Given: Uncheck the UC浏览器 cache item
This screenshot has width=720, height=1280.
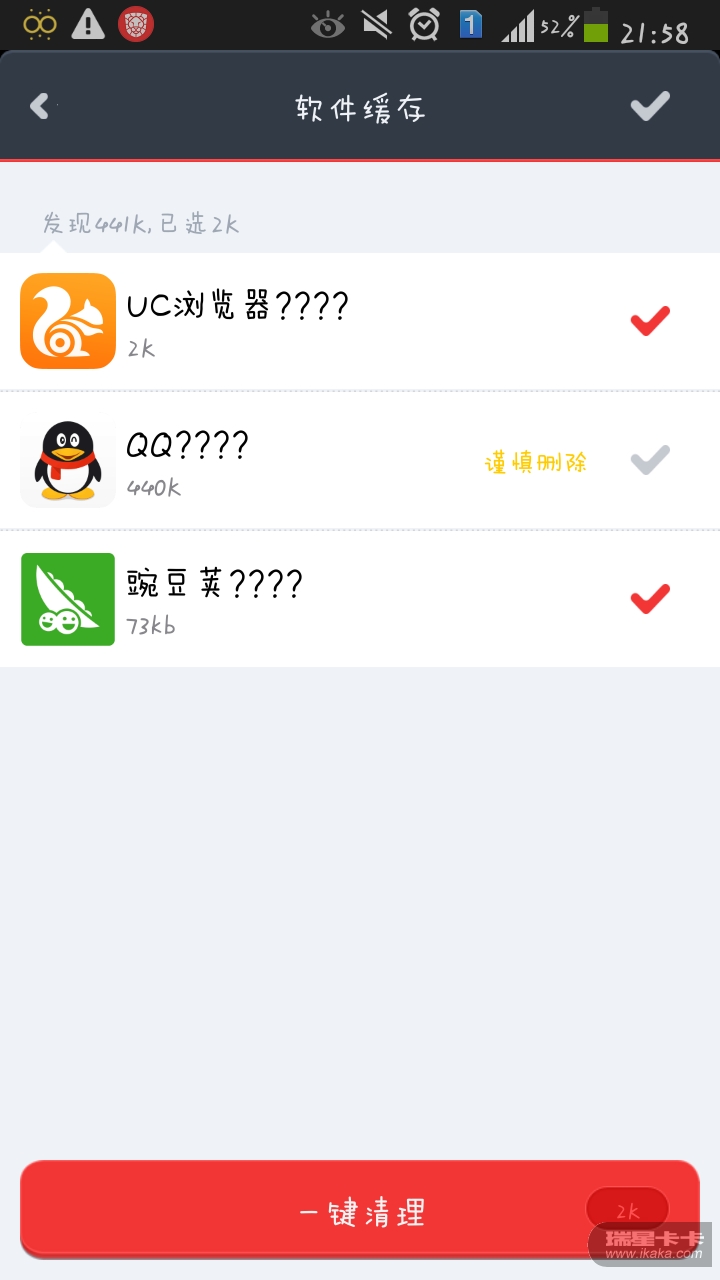Looking at the screenshot, I should pyautogui.click(x=650, y=321).
